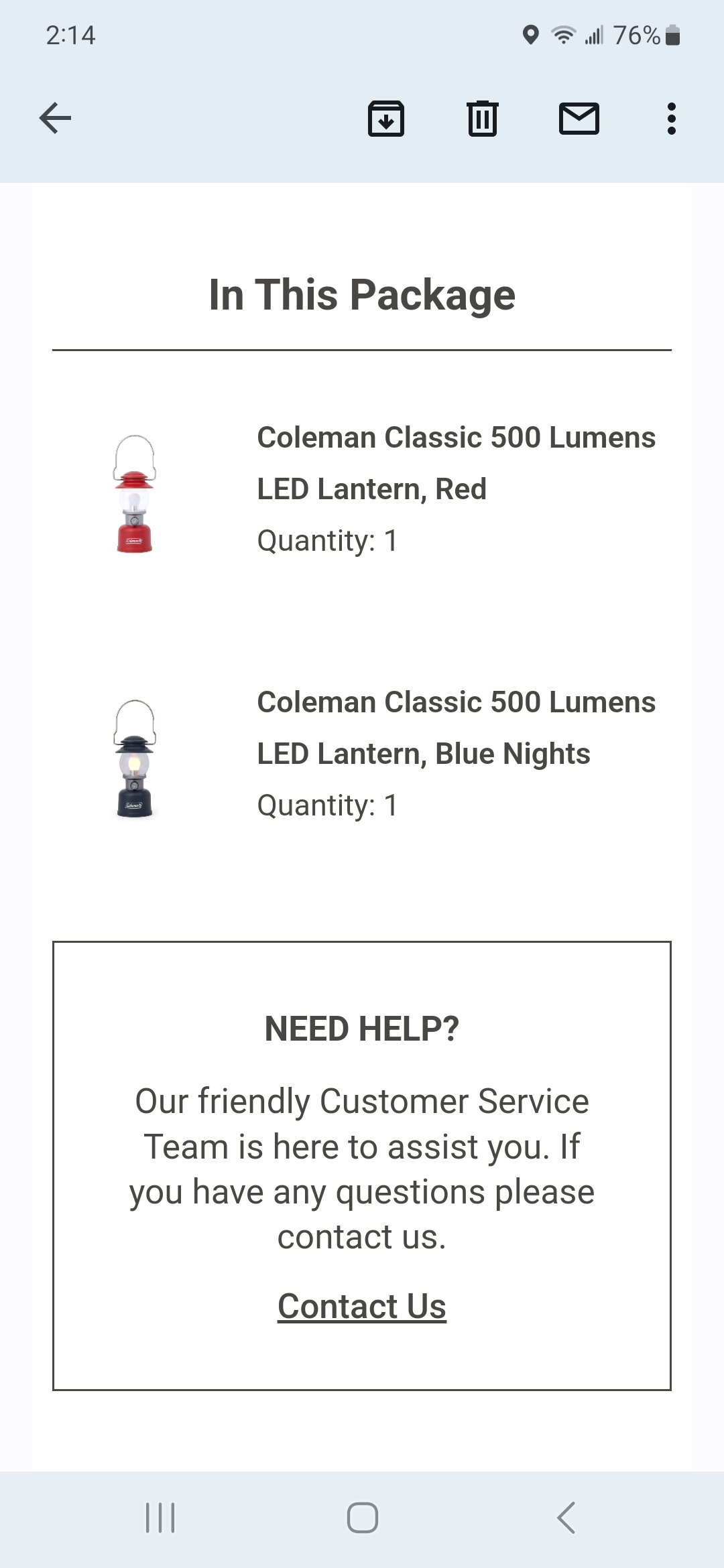Open the Contact Us link
Screen dimensions: 724x1568
(362, 1306)
